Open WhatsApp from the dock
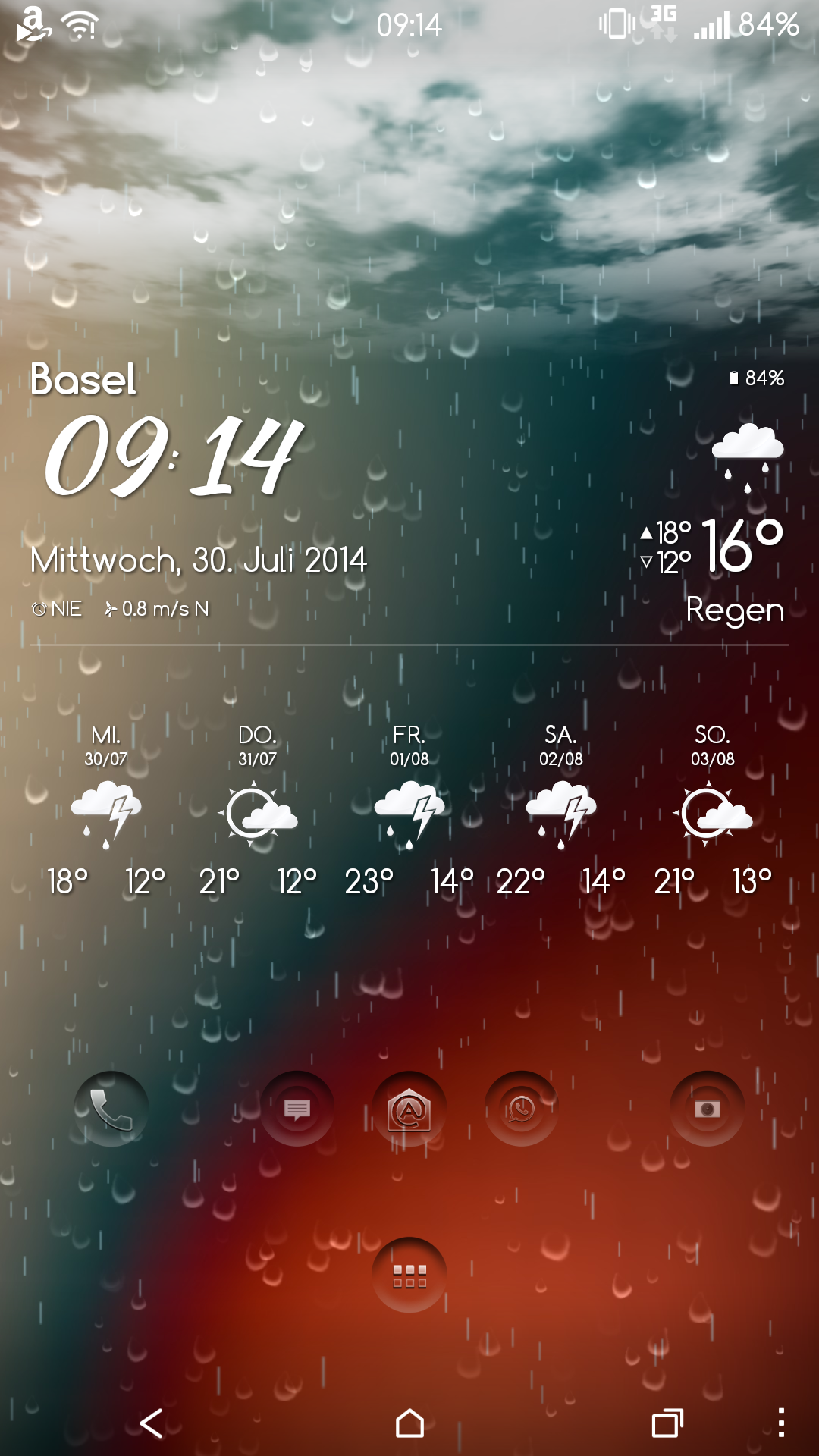819x1456 pixels. point(521,1109)
